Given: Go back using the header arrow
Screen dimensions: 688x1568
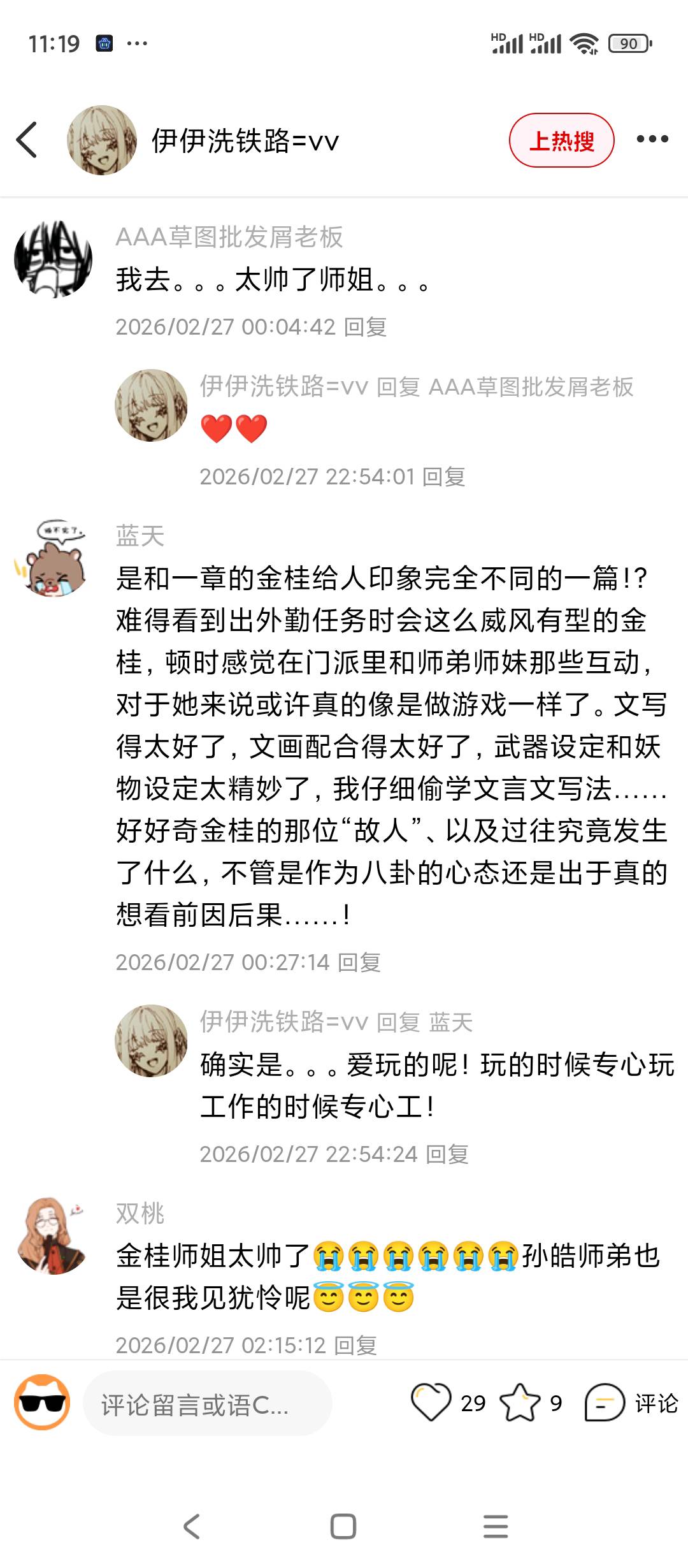Looking at the screenshot, I should pos(27,140).
